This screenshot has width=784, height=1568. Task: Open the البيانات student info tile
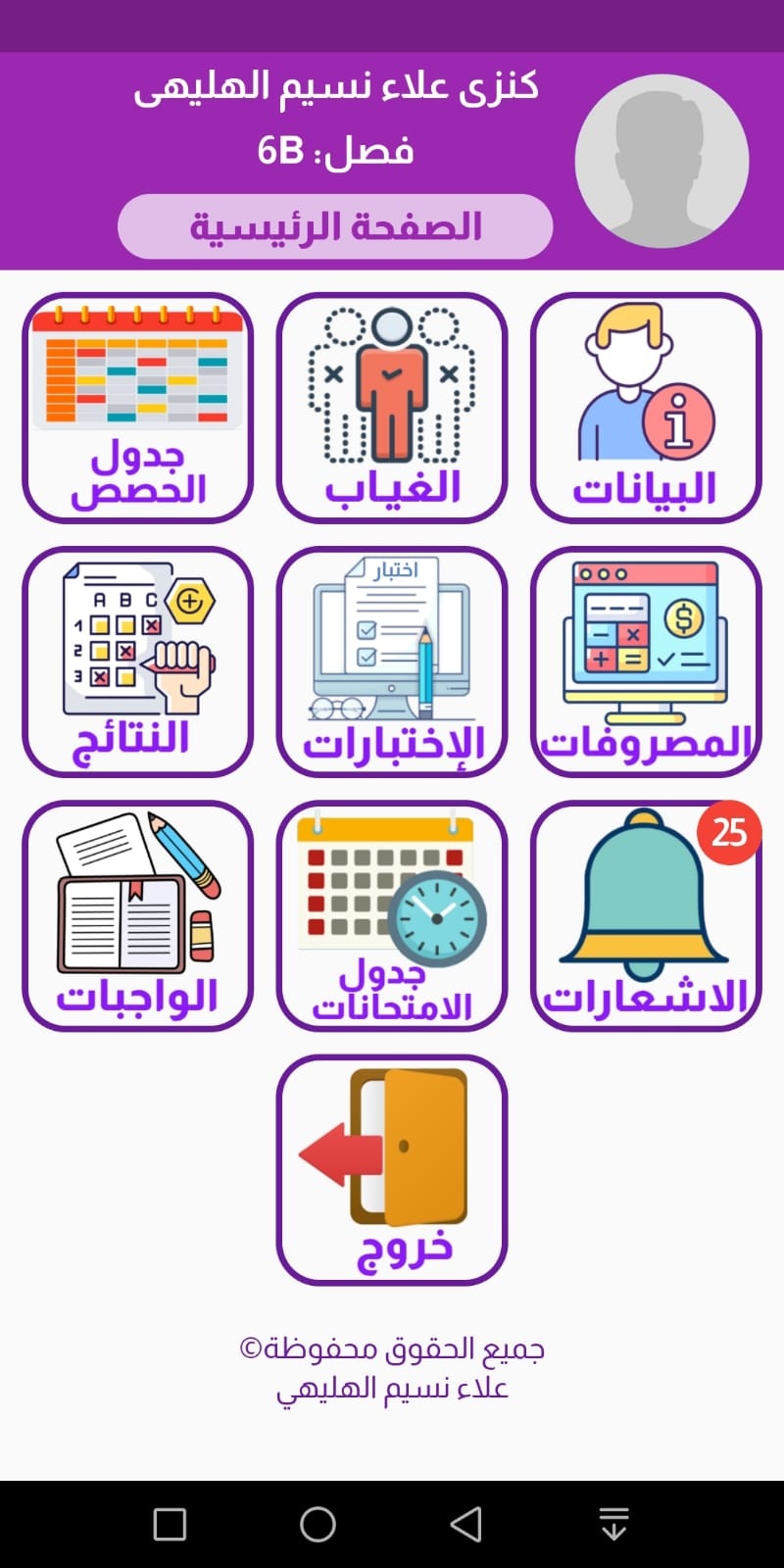click(x=646, y=408)
